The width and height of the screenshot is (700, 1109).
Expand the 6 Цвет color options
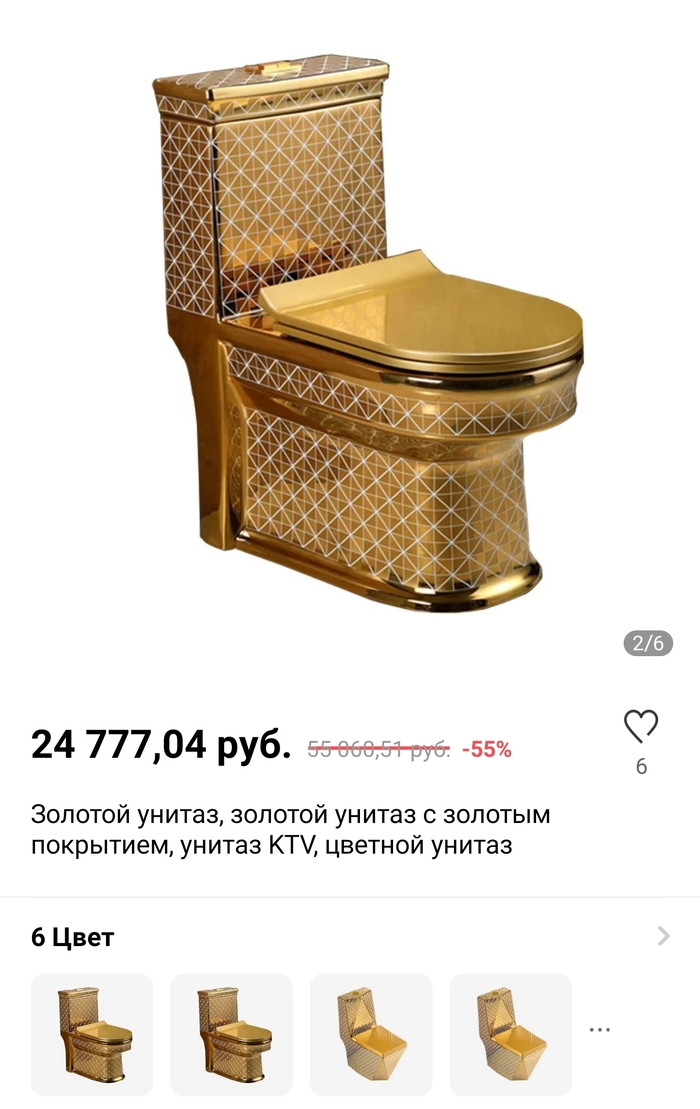point(663,937)
